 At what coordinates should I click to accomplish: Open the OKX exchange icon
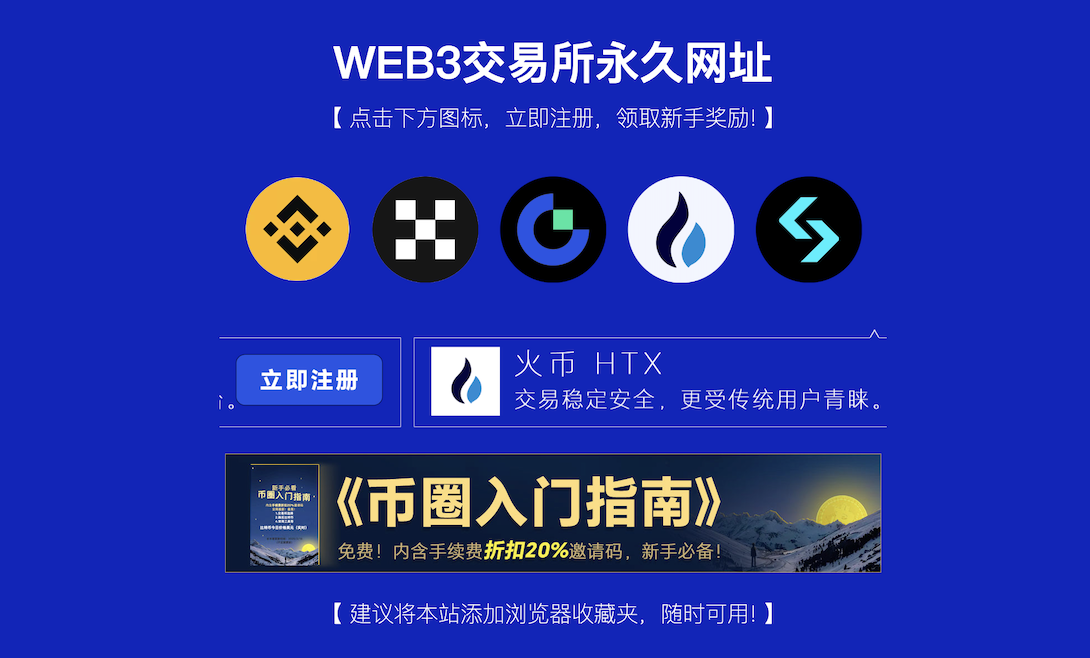(425, 230)
